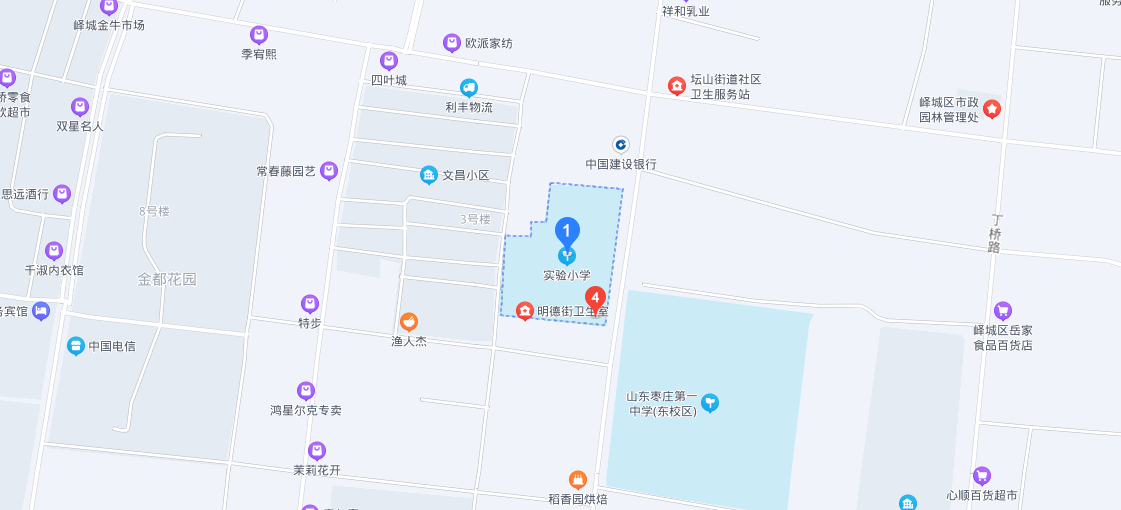Tap the 文昌小区 residential marker
The width and height of the screenshot is (1121, 510).
click(429, 175)
